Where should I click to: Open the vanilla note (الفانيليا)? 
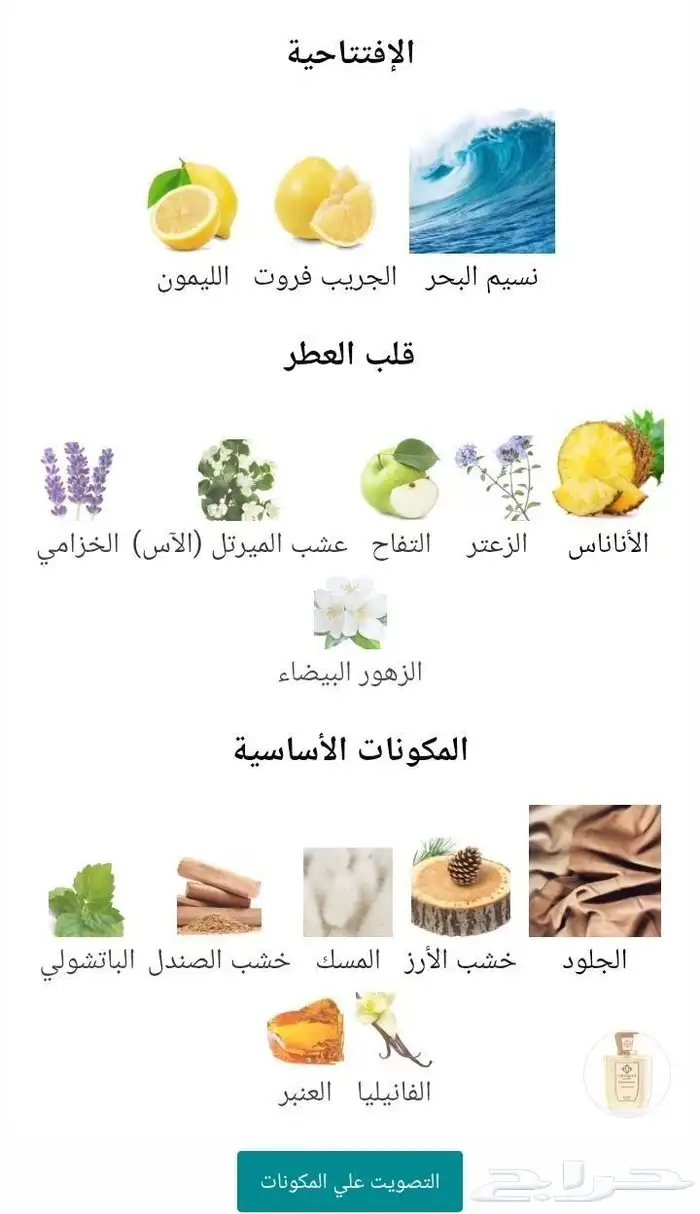[x=393, y=1030]
